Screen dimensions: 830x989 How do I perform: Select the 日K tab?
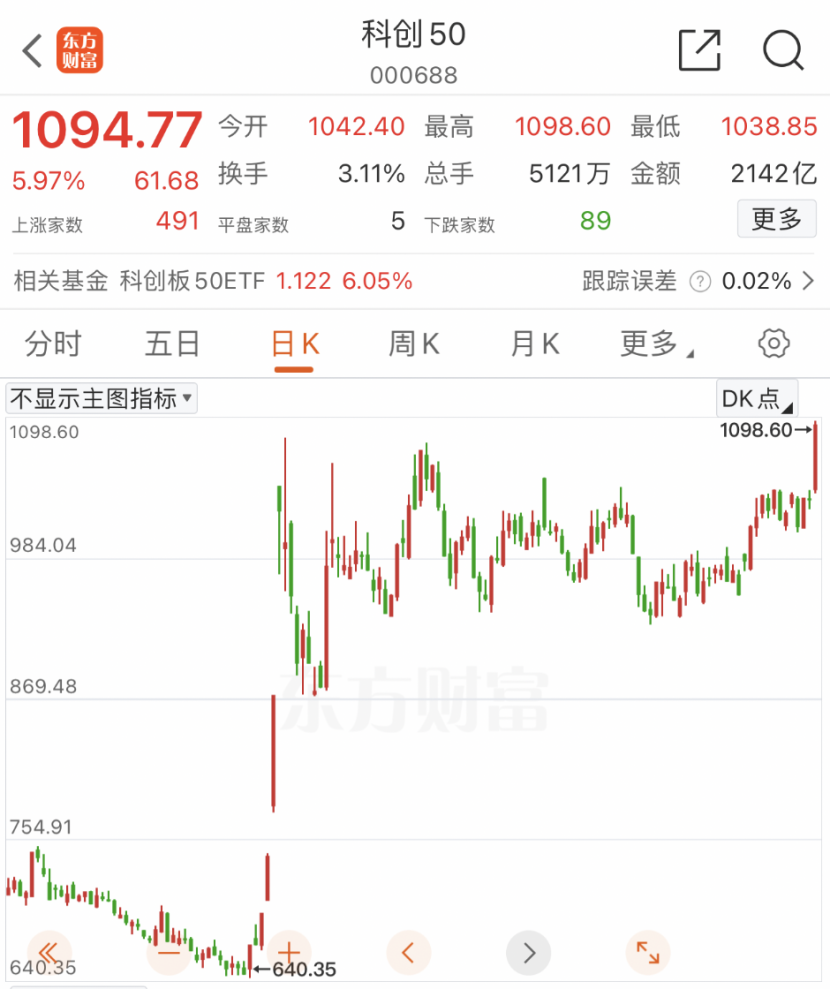tap(295, 345)
